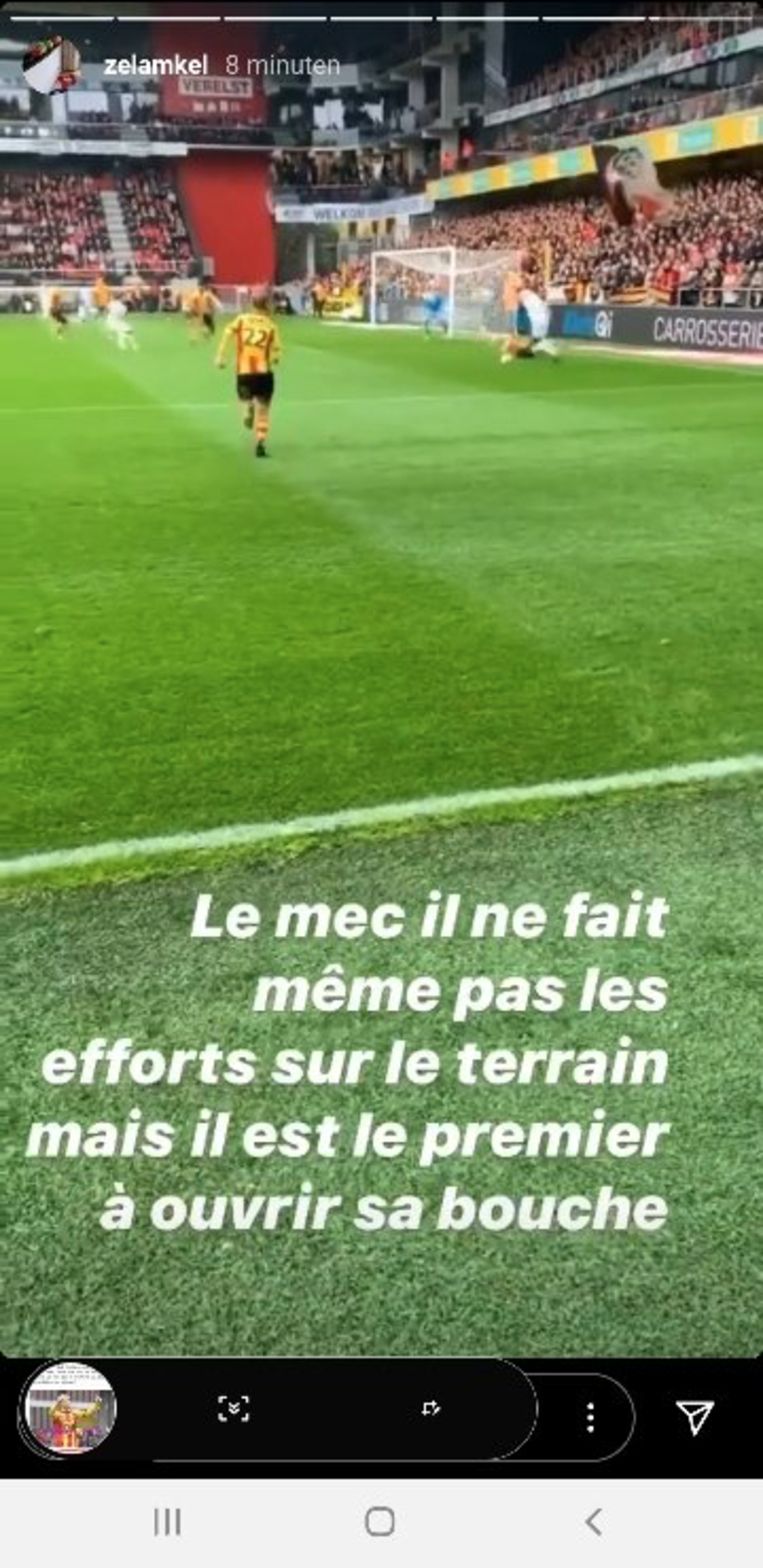763x1568 pixels.
Task: Go to the home screen
Action: click(380, 1522)
